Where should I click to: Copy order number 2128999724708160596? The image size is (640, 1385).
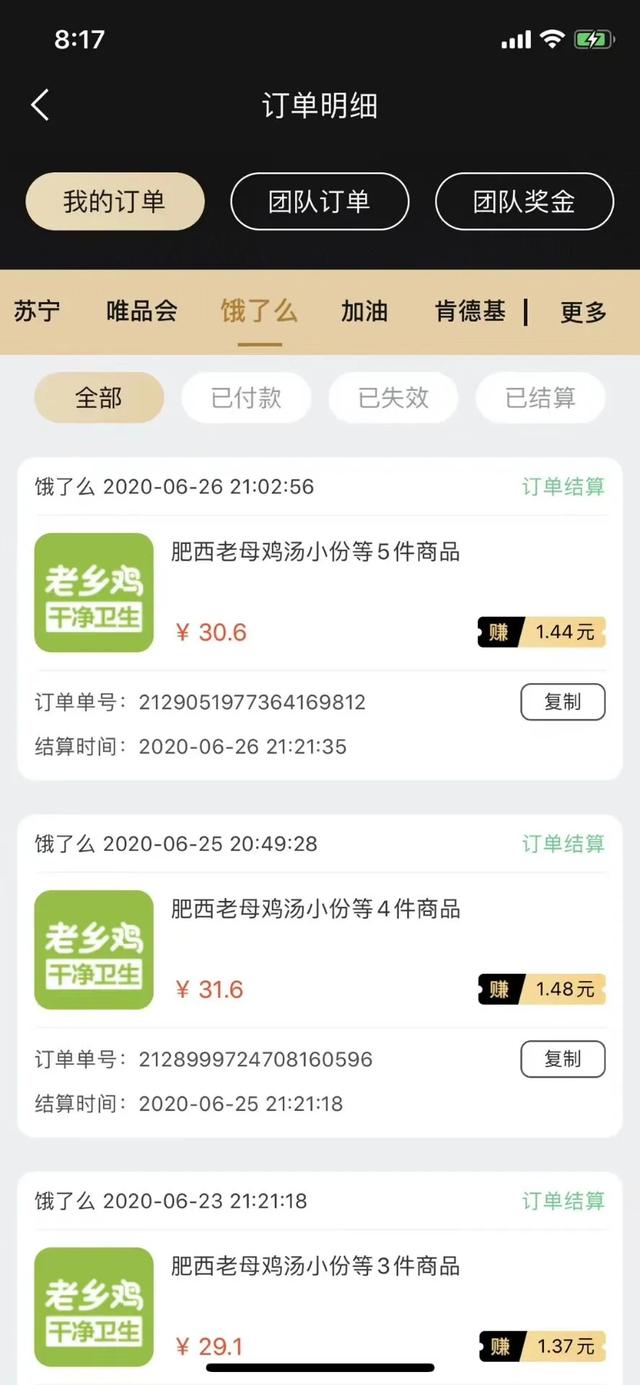tap(563, 1059)
